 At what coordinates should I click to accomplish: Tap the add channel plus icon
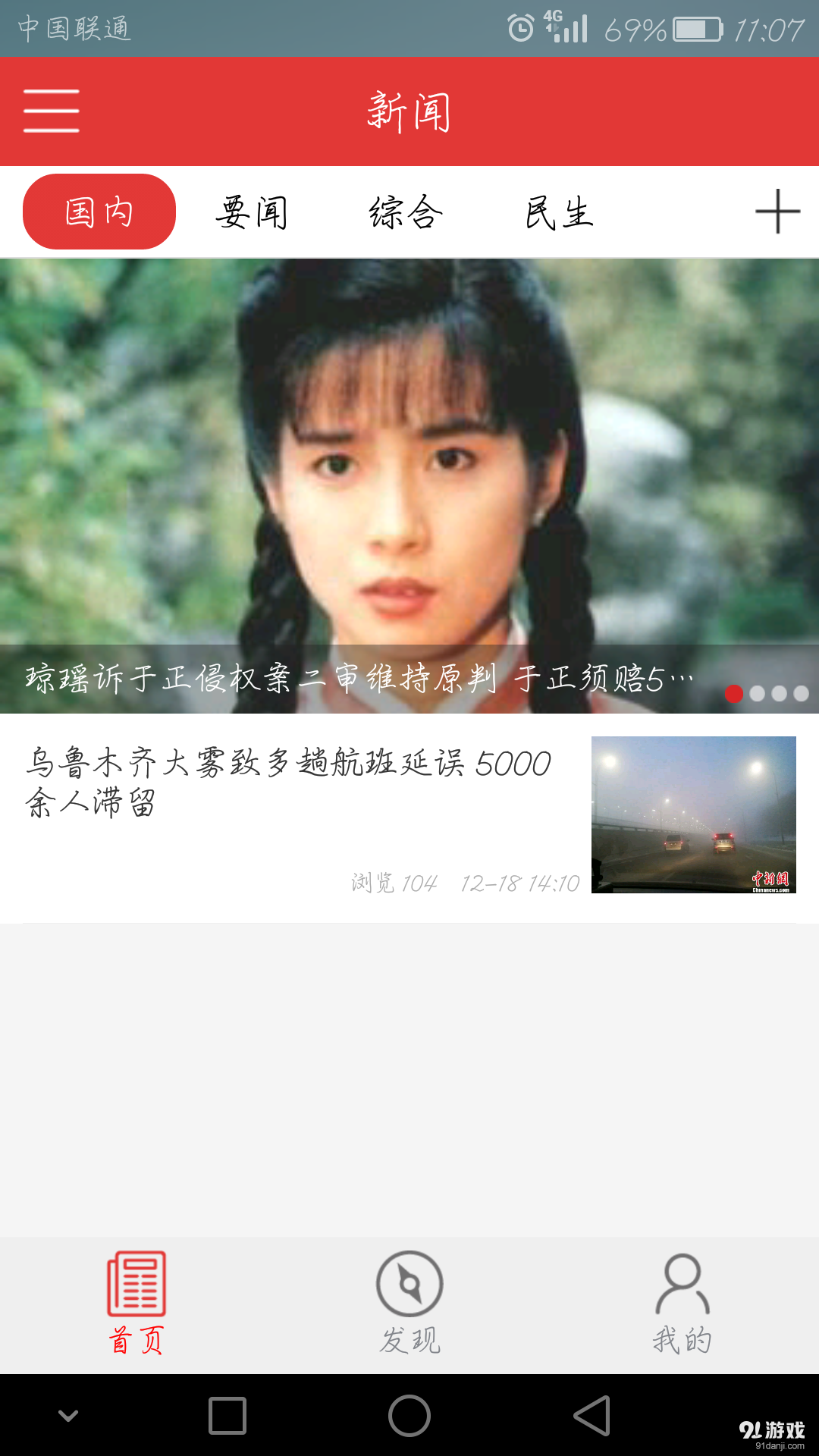pyautogui.click(x=775, y=212)
